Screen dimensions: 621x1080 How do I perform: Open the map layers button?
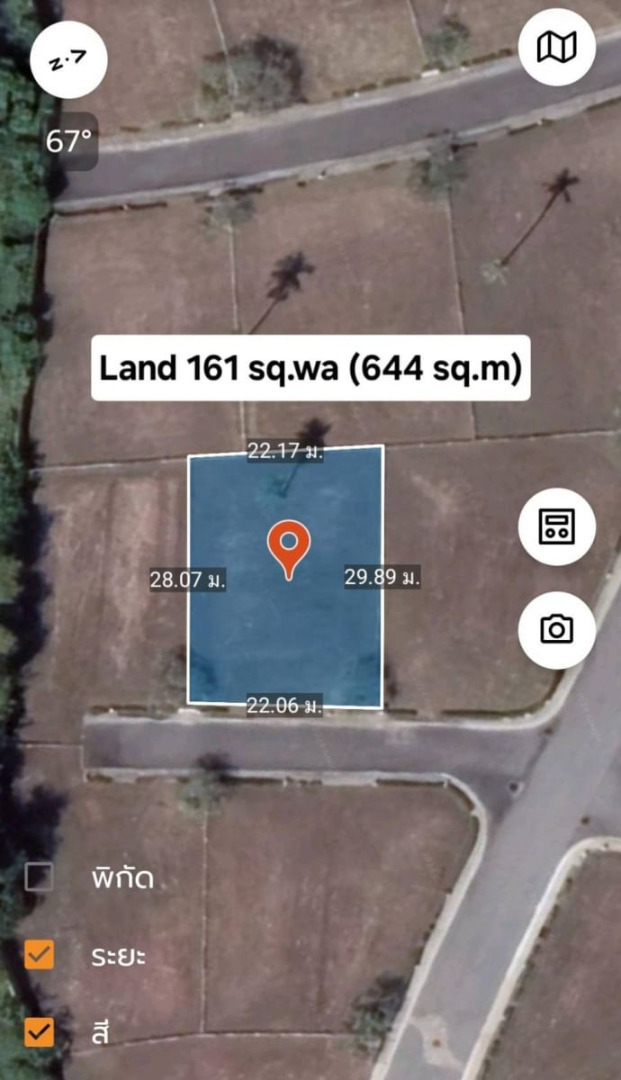click(x=557, y=47)
